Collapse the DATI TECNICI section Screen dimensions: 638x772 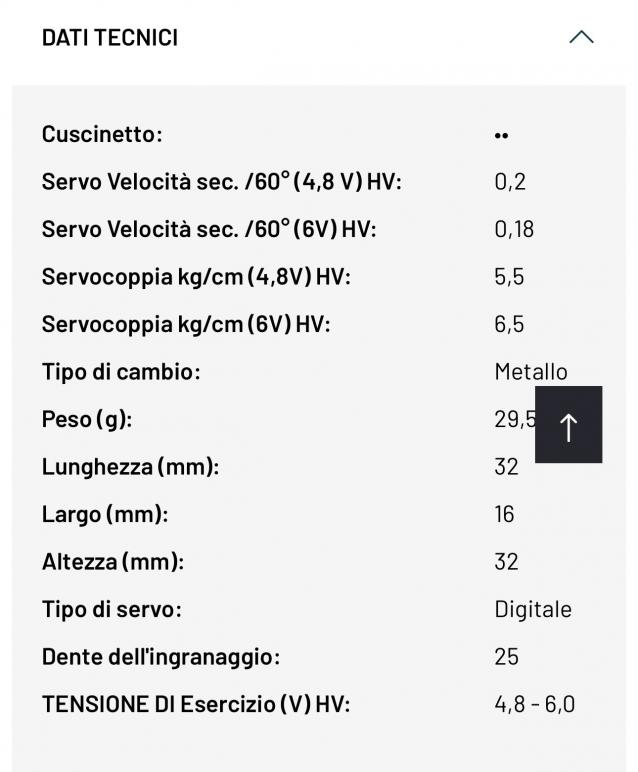tap(580, 38)
